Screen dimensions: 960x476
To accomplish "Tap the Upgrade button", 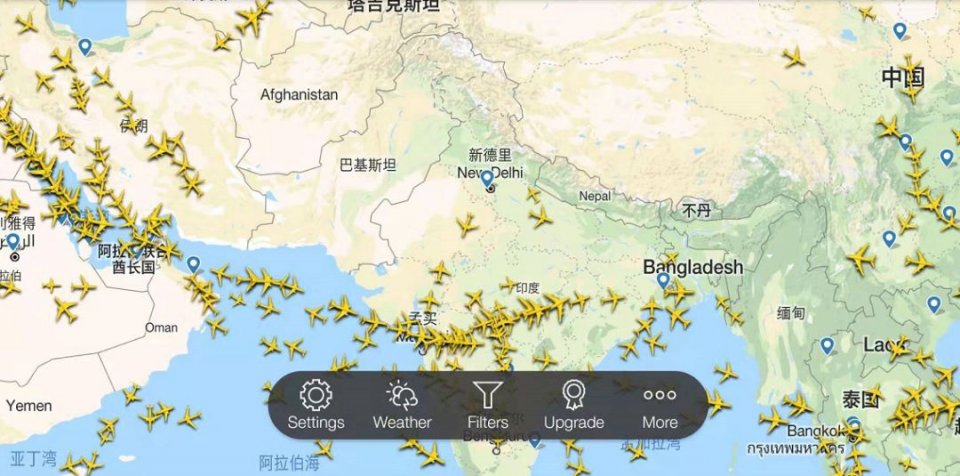I will tap(574, 404).
